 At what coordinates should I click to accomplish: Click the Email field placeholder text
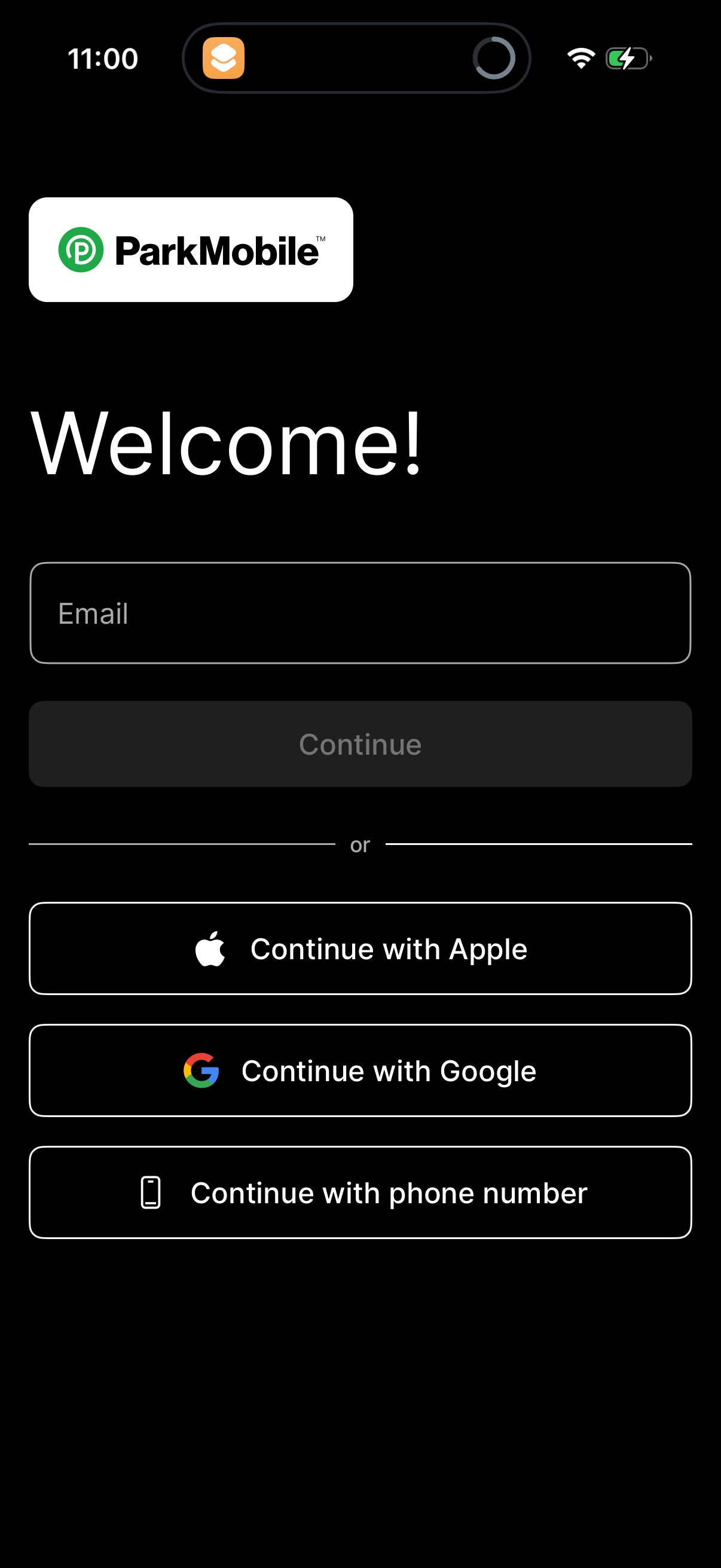click(93, 613)
